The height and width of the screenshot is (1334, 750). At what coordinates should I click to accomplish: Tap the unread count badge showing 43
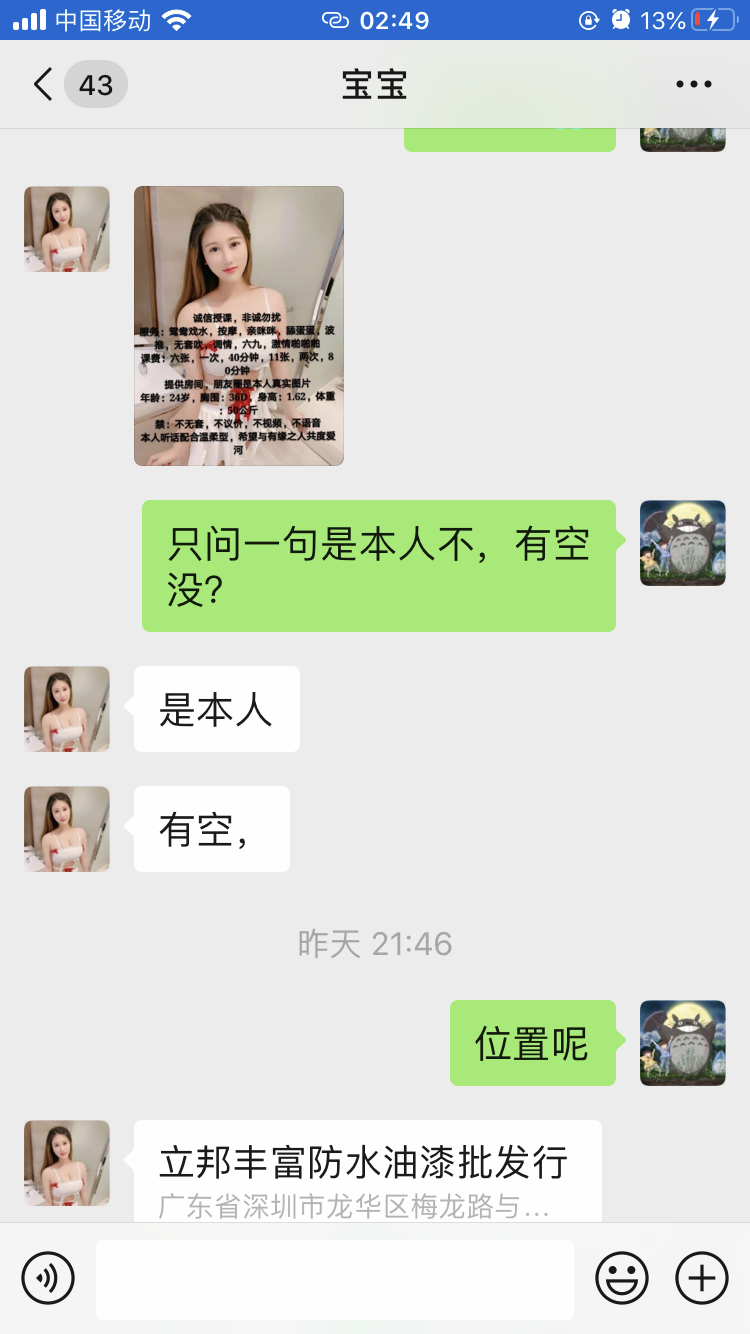tap(95, 84)
